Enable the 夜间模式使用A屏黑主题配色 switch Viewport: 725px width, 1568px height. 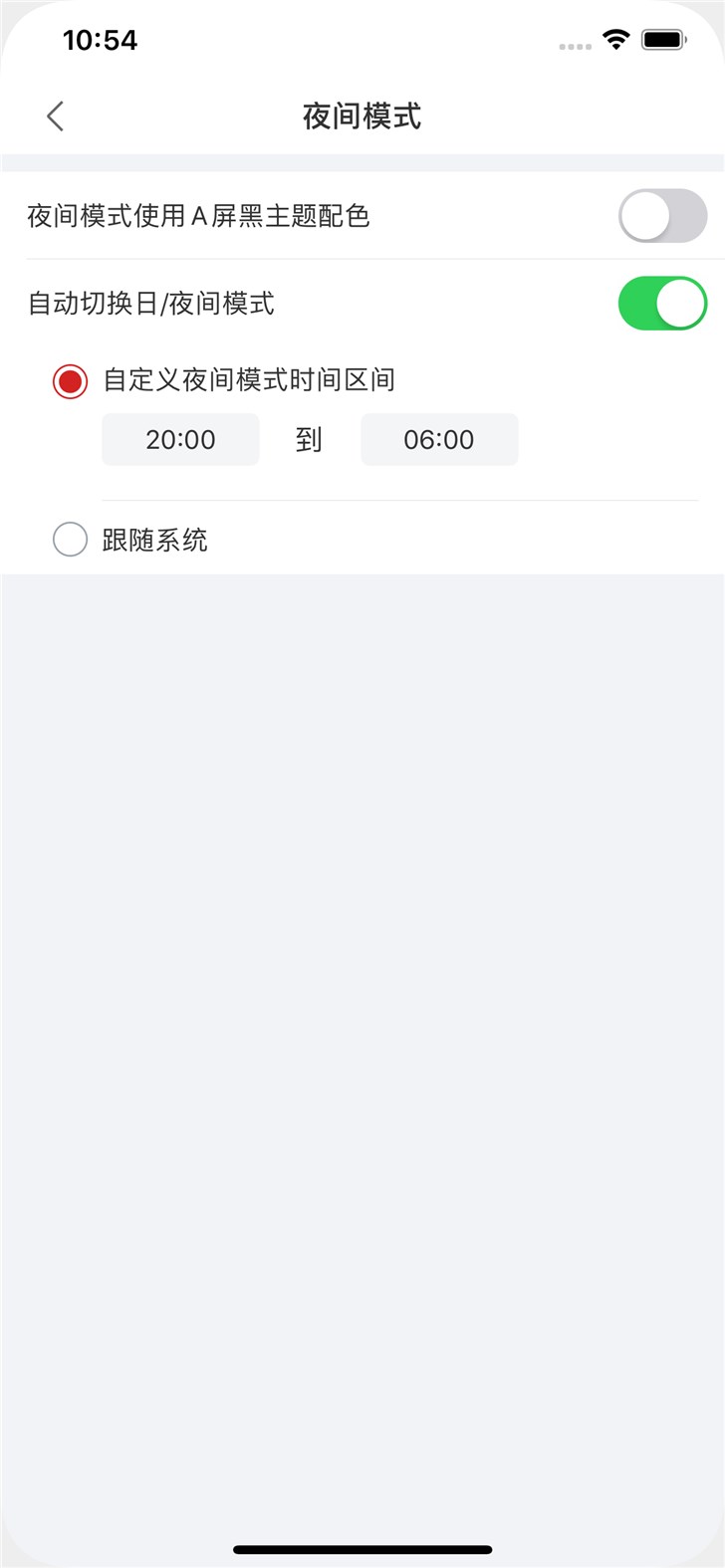point(662,216)
